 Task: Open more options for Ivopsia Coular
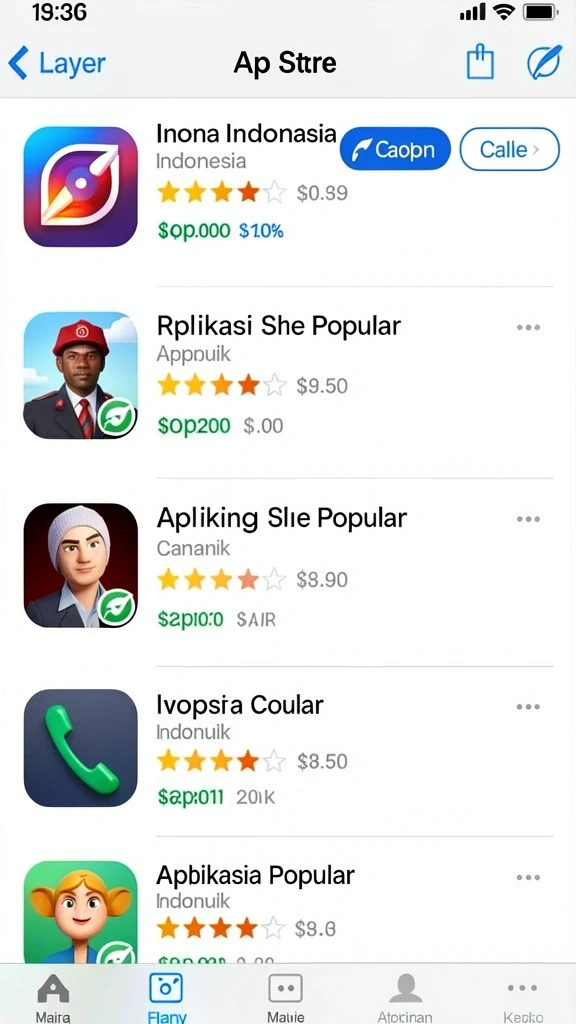(528, 707)
